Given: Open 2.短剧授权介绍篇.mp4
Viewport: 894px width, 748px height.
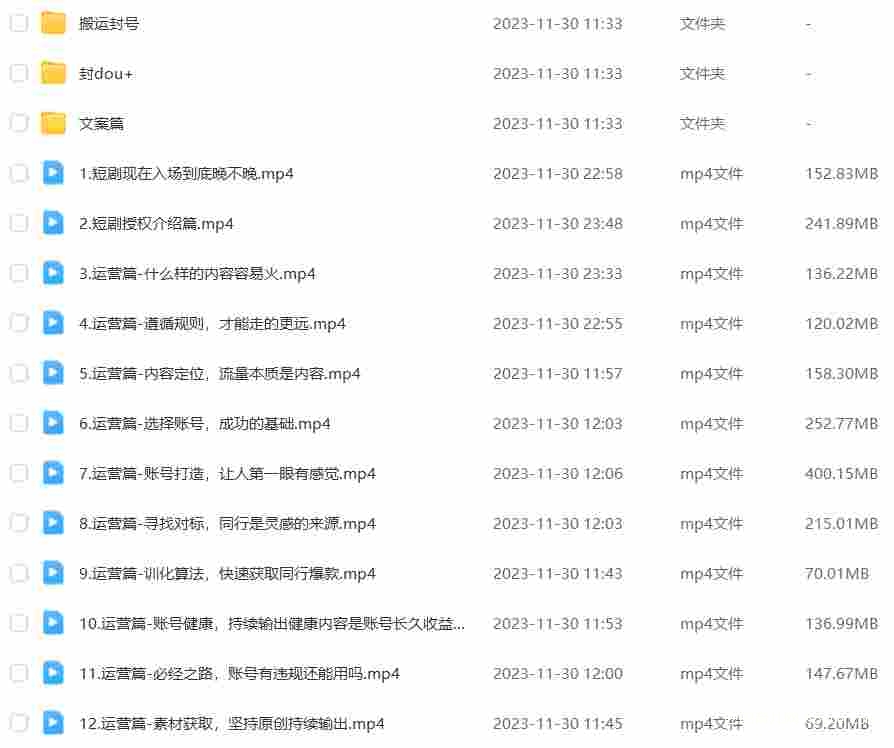Looking at the screenshot, I should click(x=156, y=223).
